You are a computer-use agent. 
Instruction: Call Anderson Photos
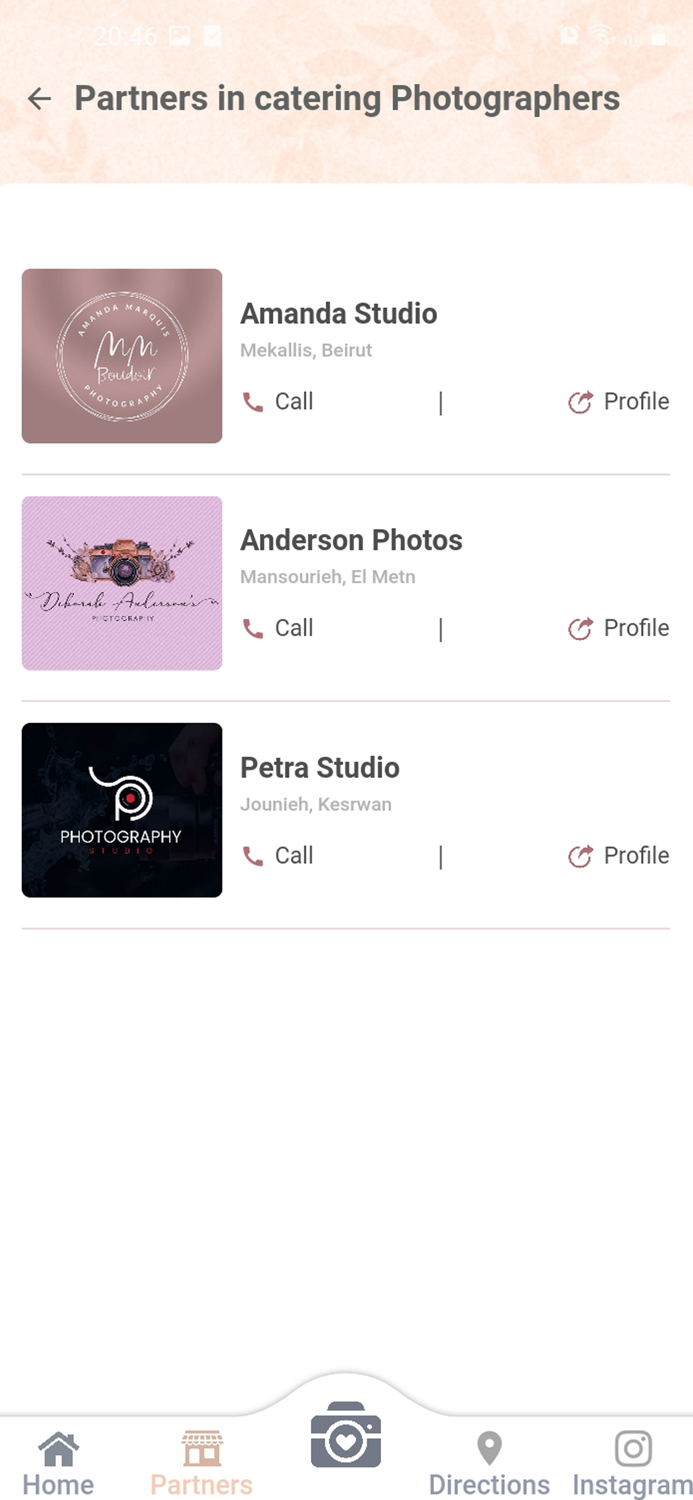(x=278, y=629)
